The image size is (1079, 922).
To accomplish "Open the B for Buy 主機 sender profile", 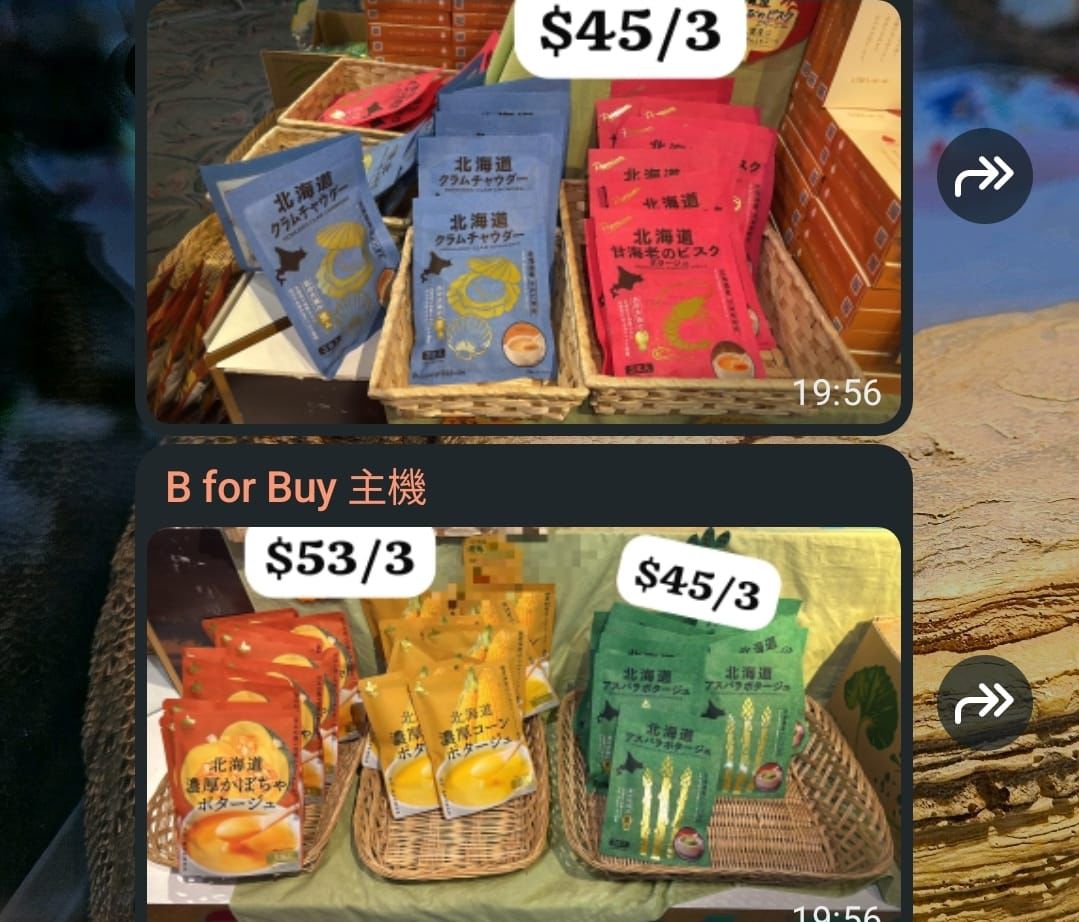I will [296, 488].
